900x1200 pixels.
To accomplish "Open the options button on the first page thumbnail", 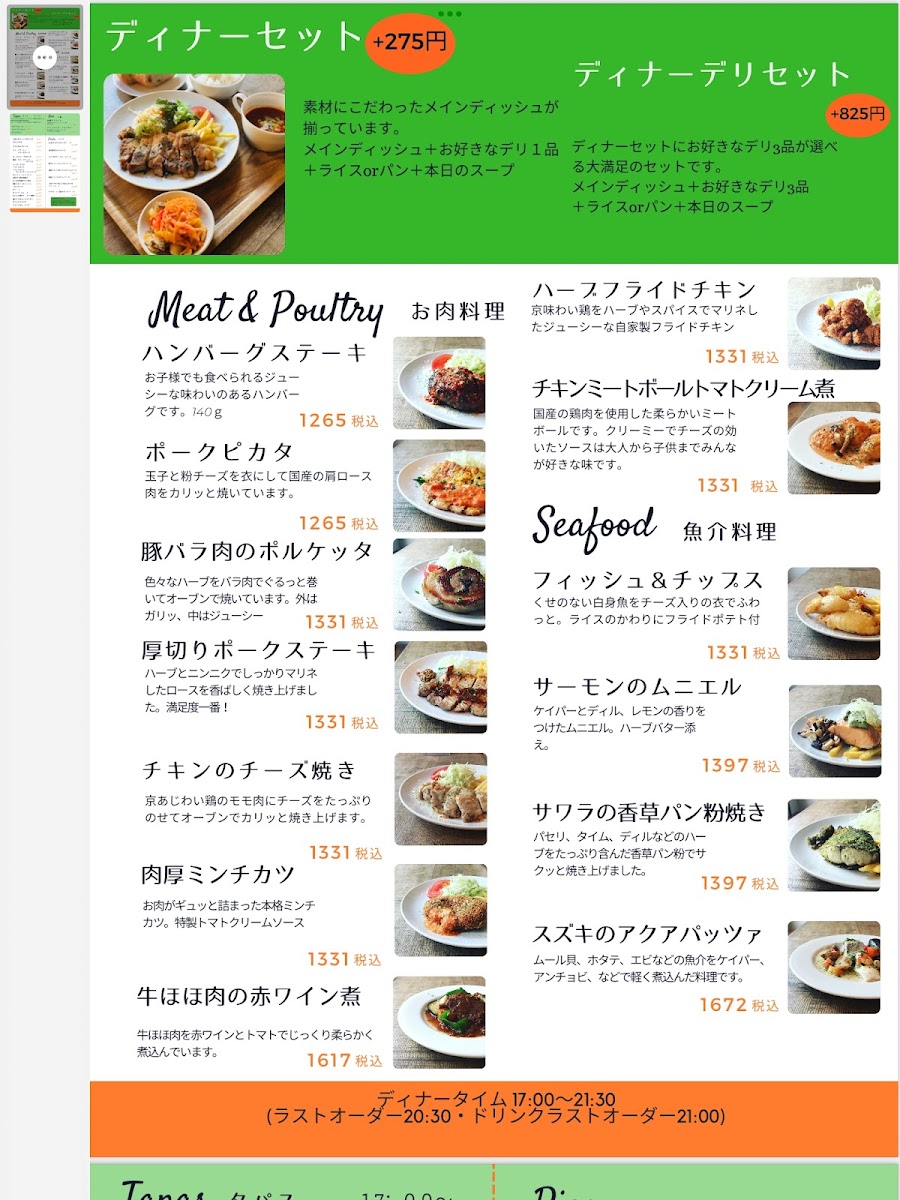I will point(44,58).
